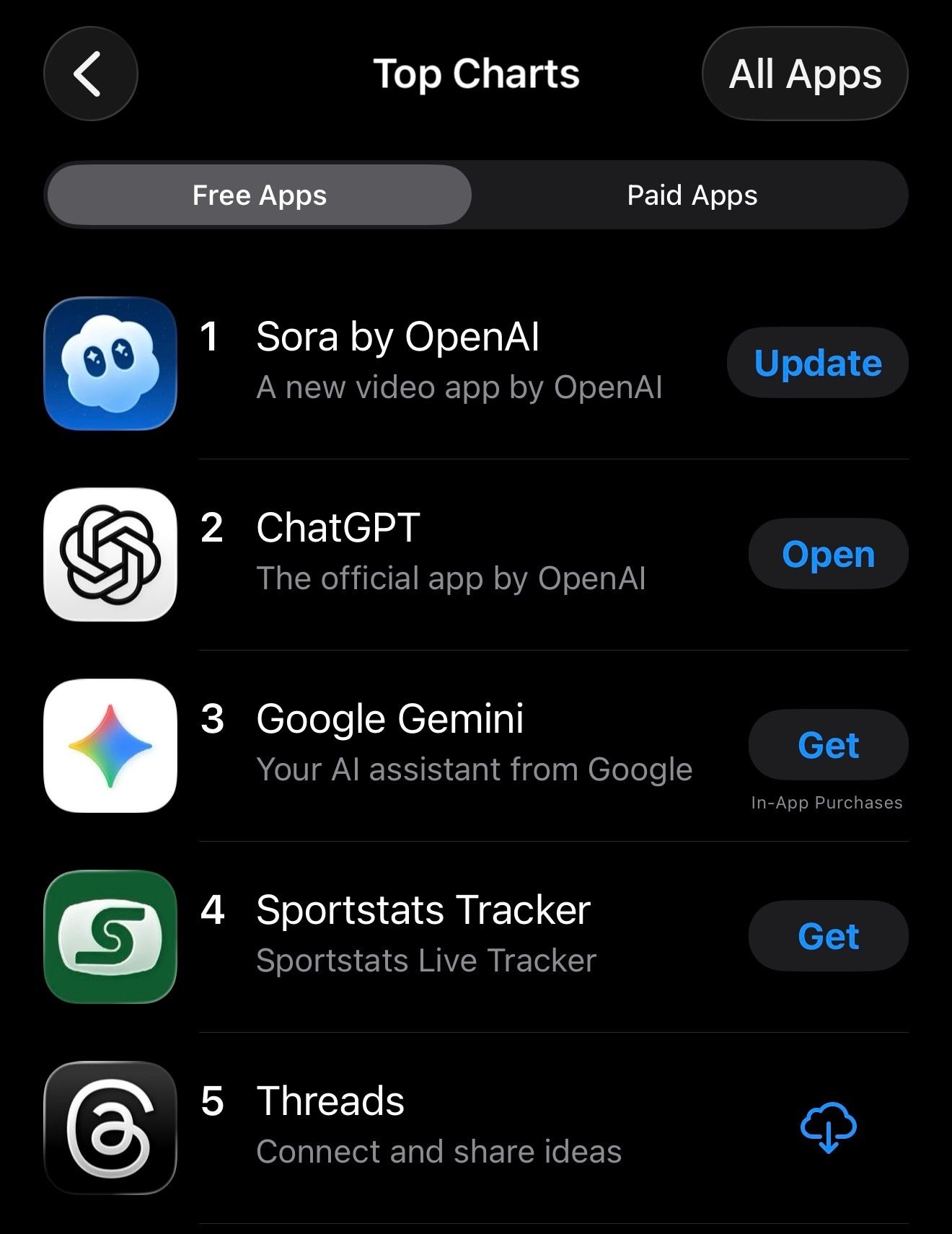Redownload Threads from the cloud
This screenshot has height=1234, width=952.
coord(828,1127)
